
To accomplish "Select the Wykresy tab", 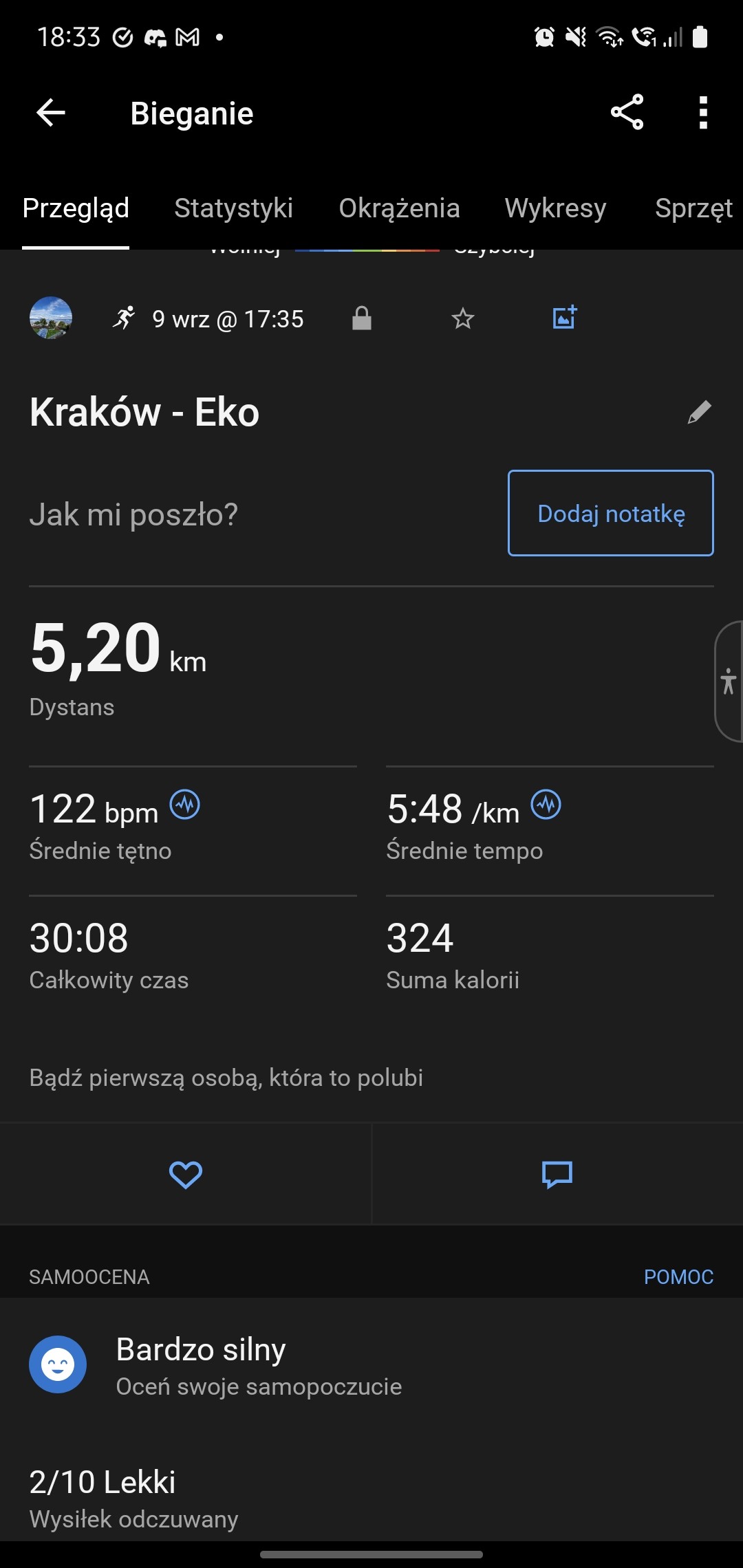I will (555, 208).
